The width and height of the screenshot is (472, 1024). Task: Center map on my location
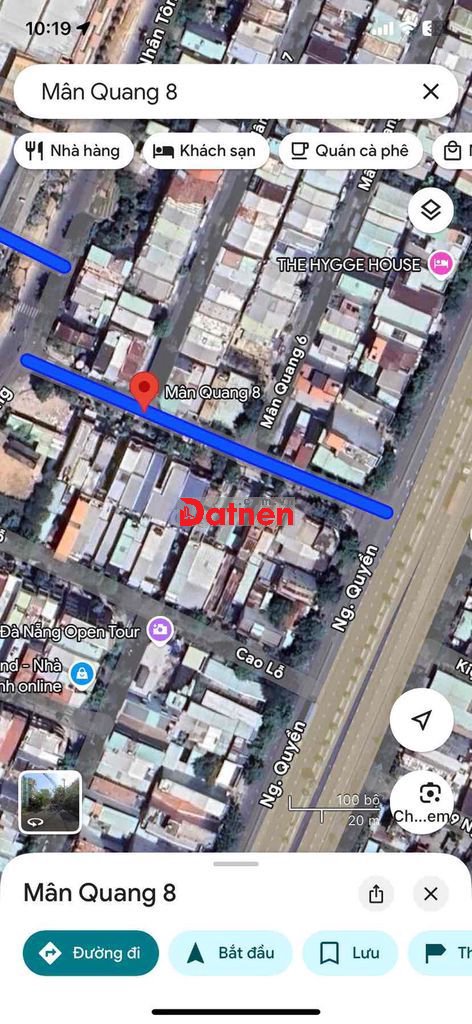point(422,720)
